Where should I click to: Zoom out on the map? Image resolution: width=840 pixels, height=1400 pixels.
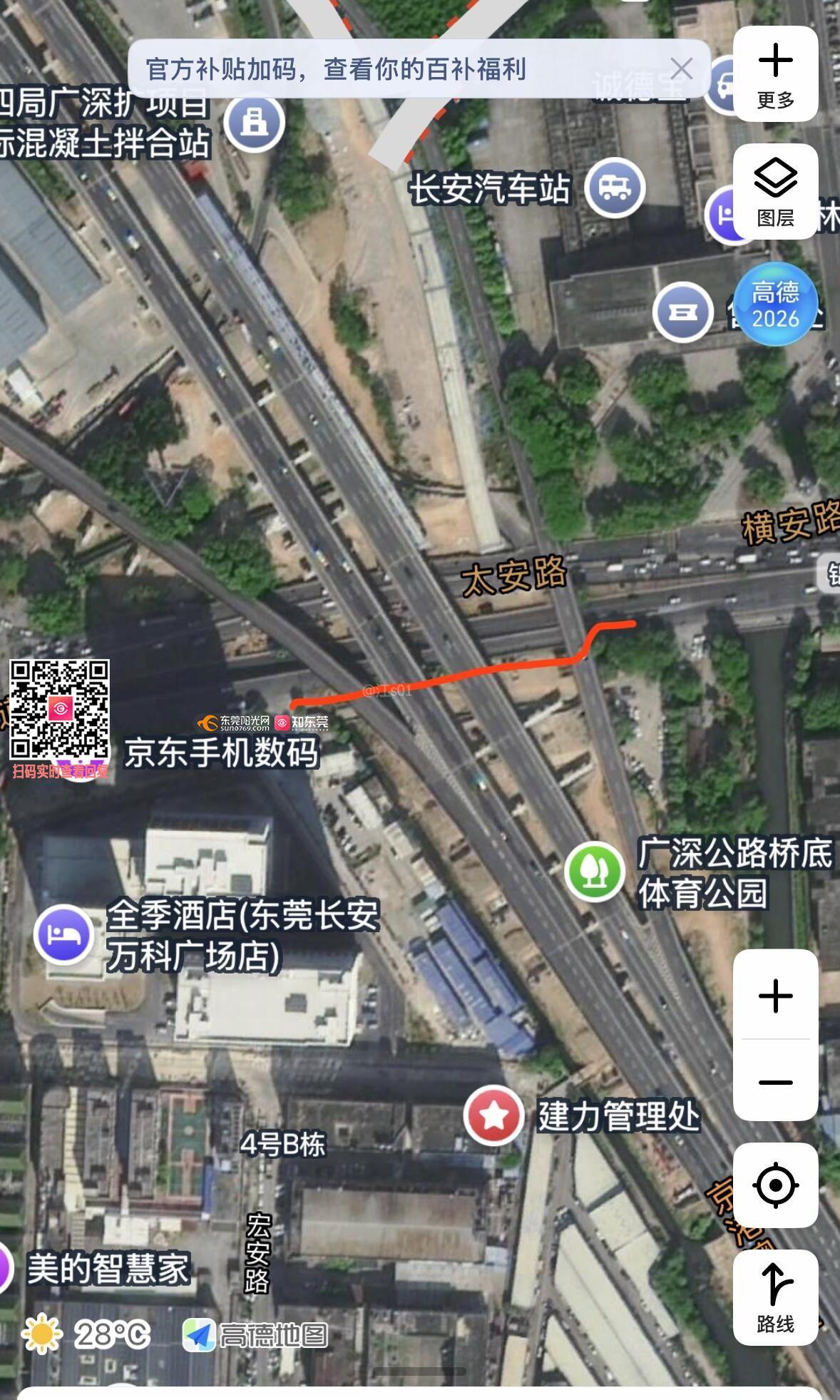point(775,1080)
